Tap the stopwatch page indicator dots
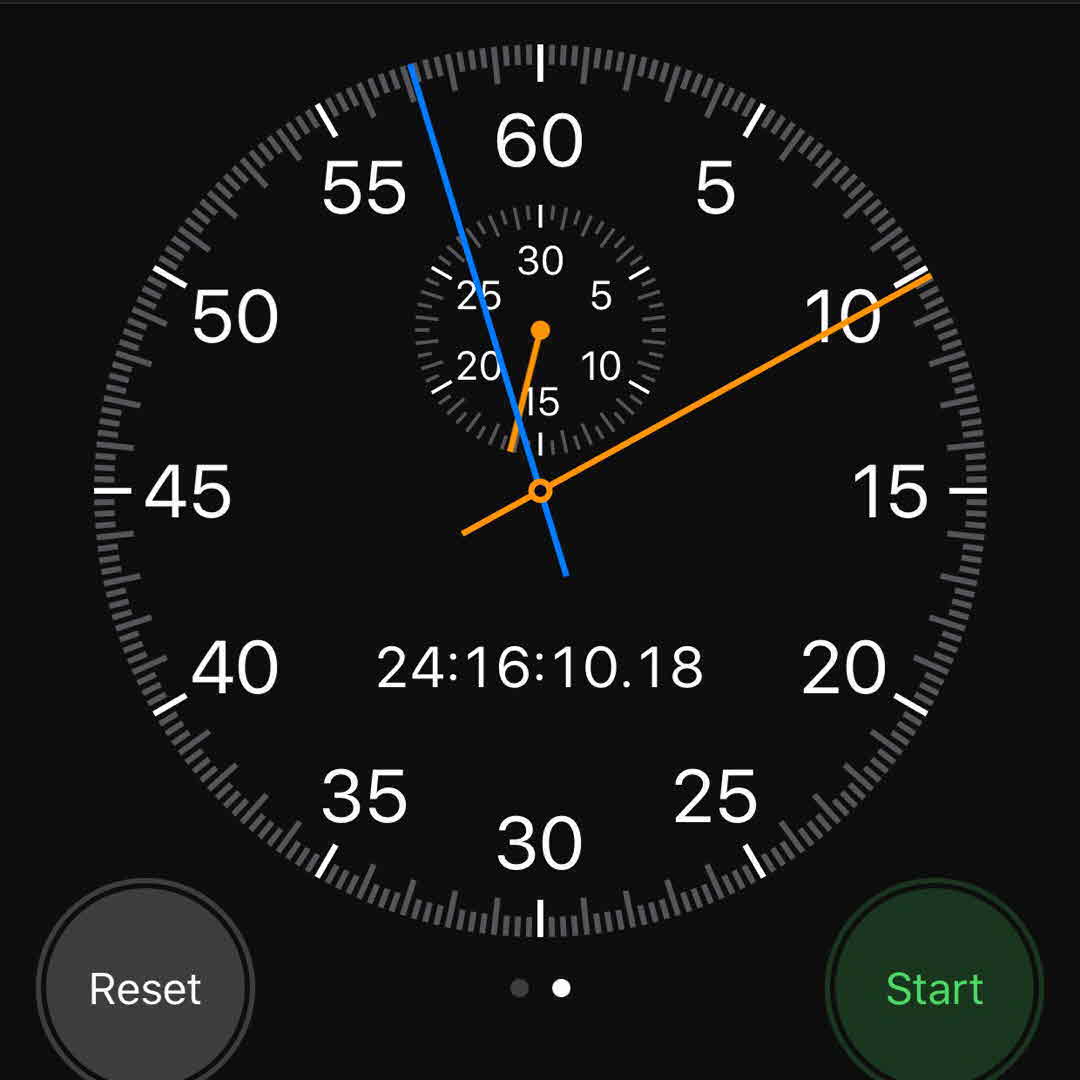The height and width of the screenshot is (1080, 1080). tap(540, 988)
